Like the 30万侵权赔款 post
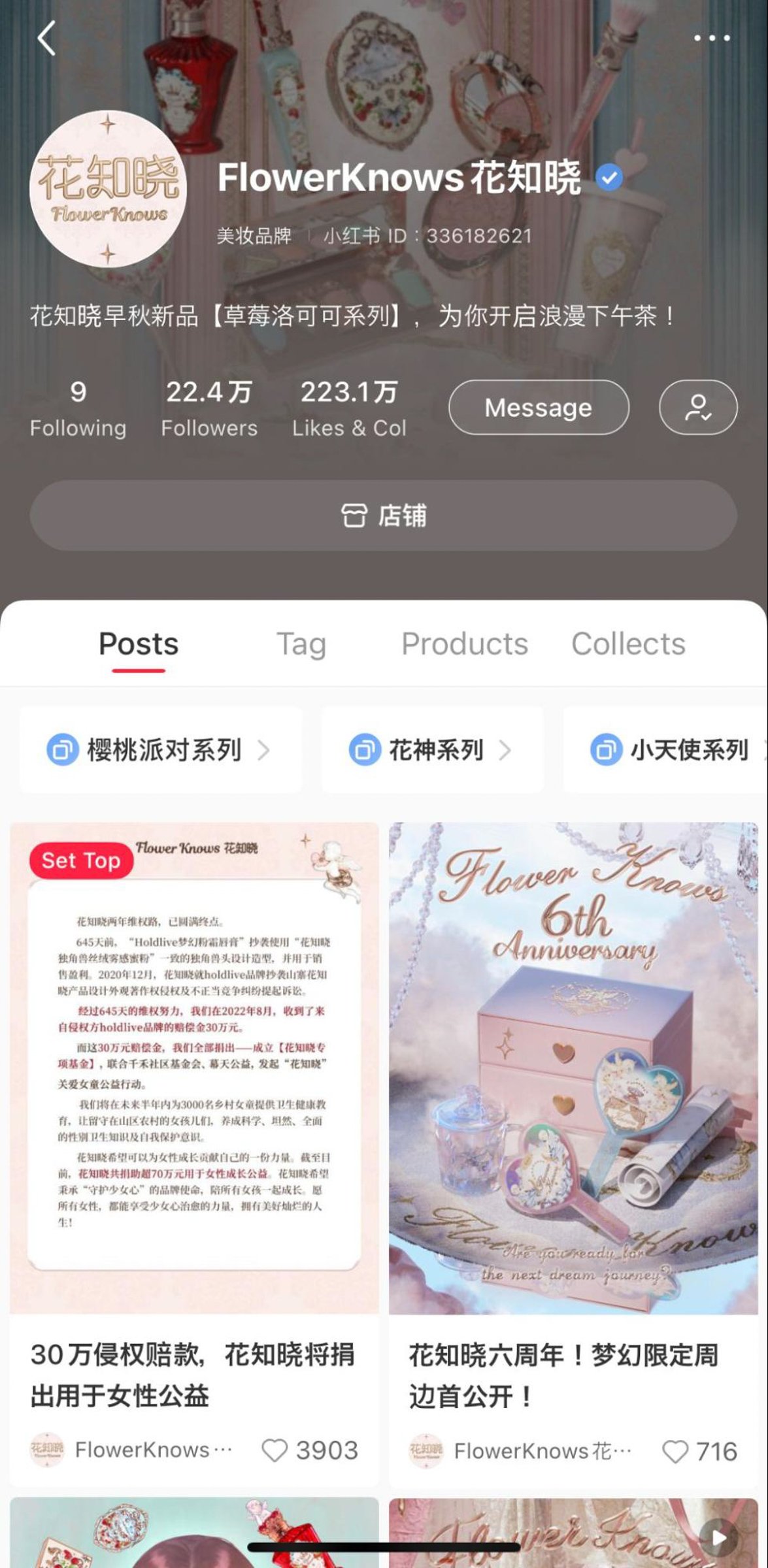The image size is (768, 1568). pos(275,1450)
